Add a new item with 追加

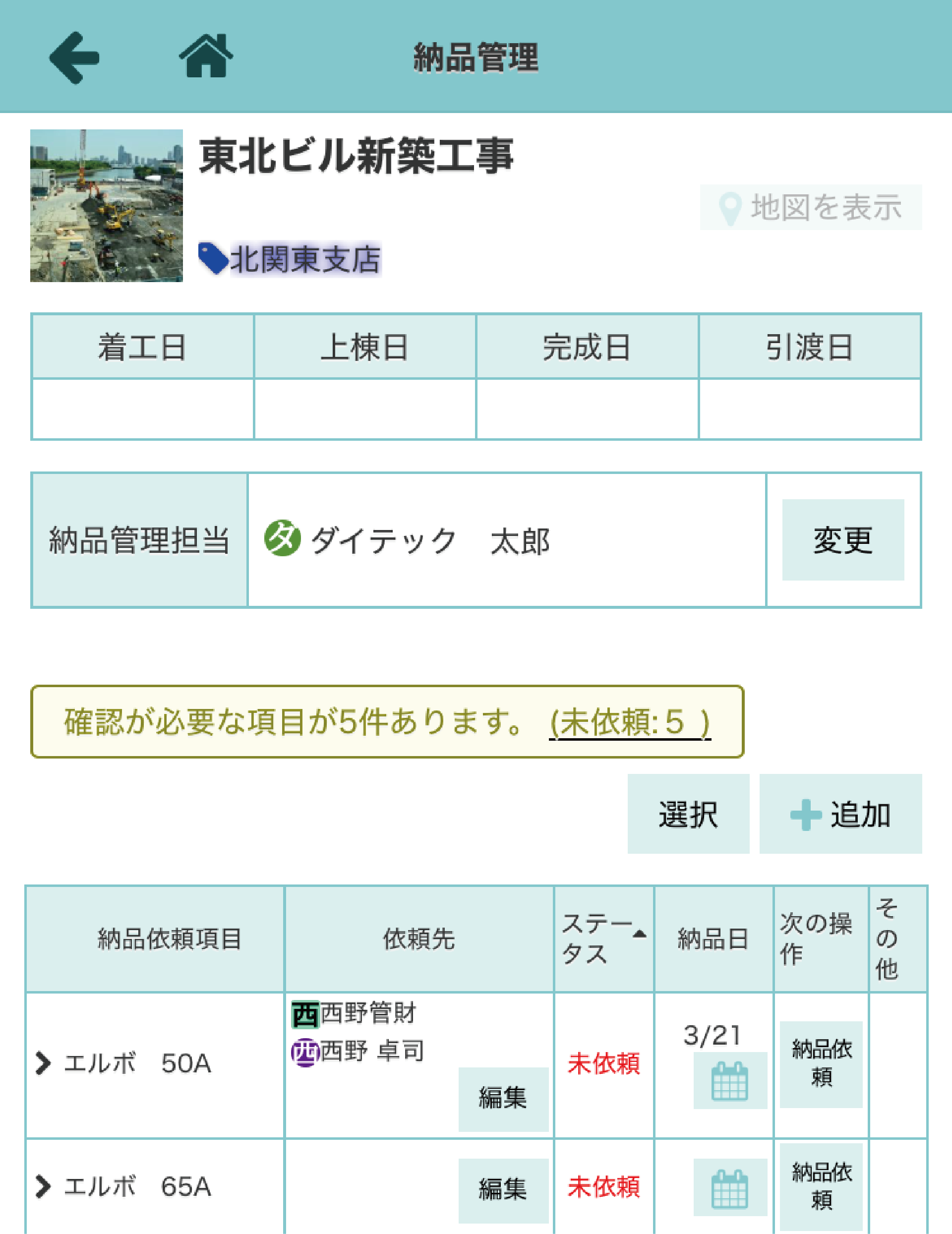click(840, 814)
